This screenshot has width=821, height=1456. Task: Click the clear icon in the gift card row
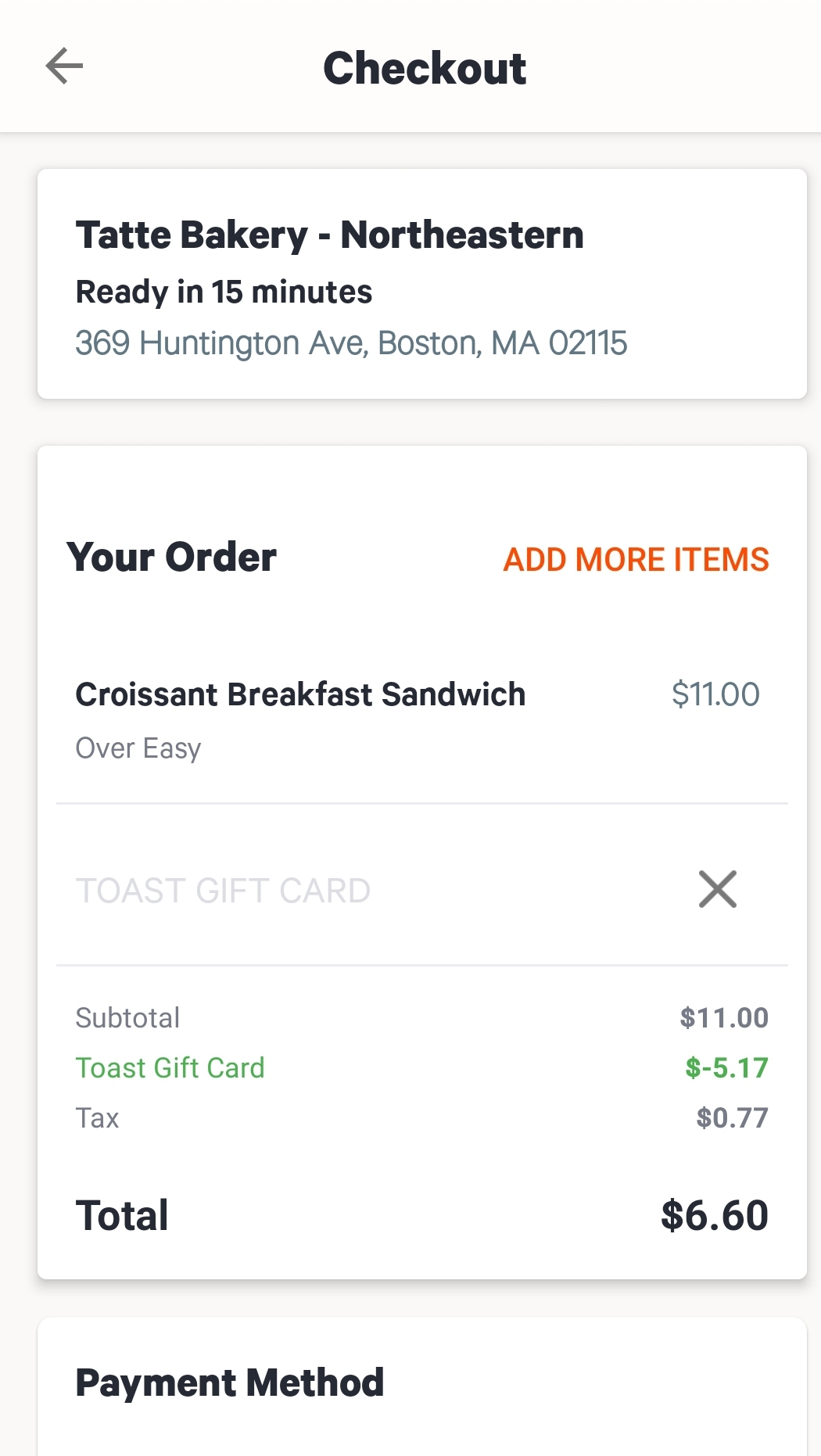click(717, 889)
